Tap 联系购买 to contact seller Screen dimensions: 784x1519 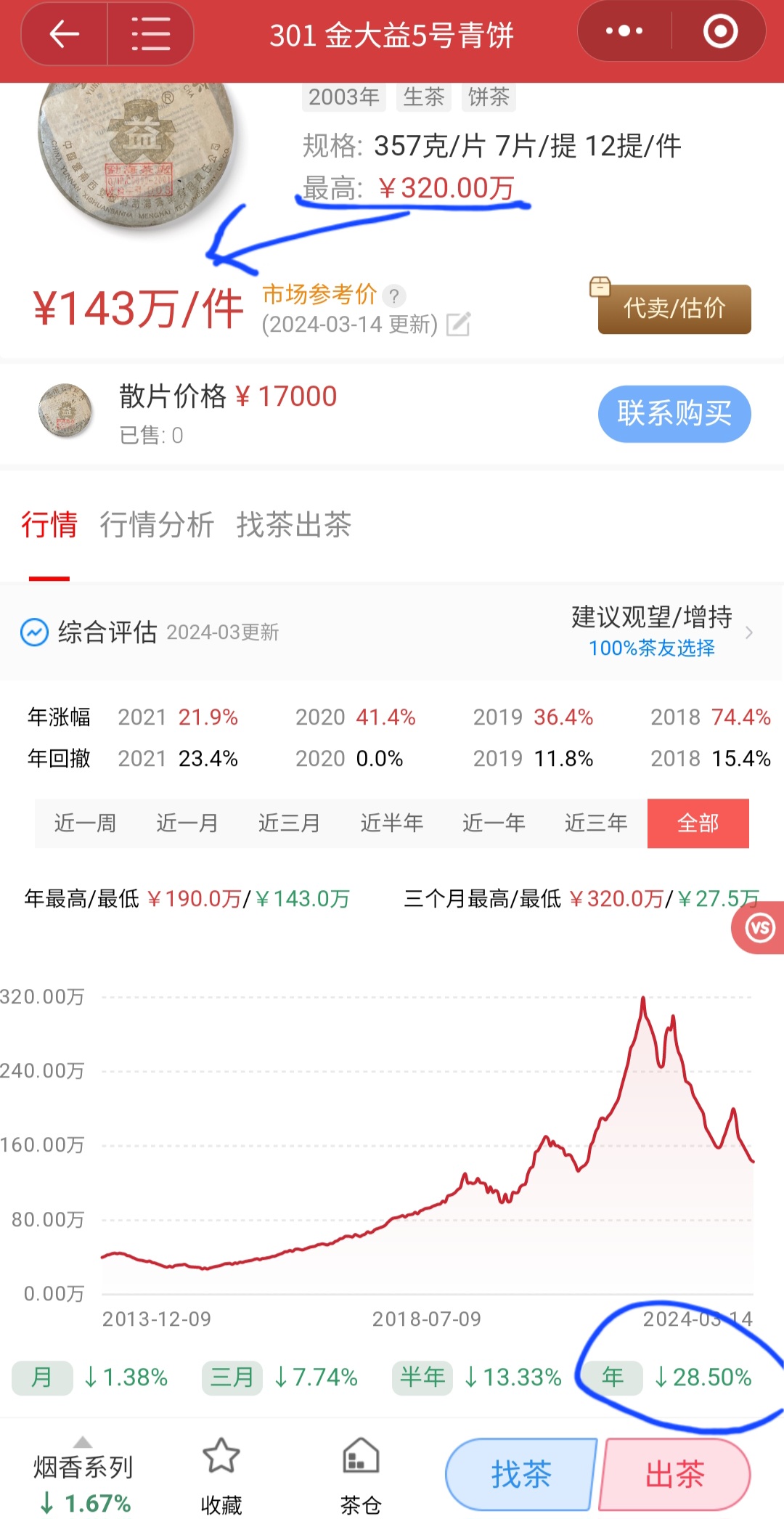[674, 414]
